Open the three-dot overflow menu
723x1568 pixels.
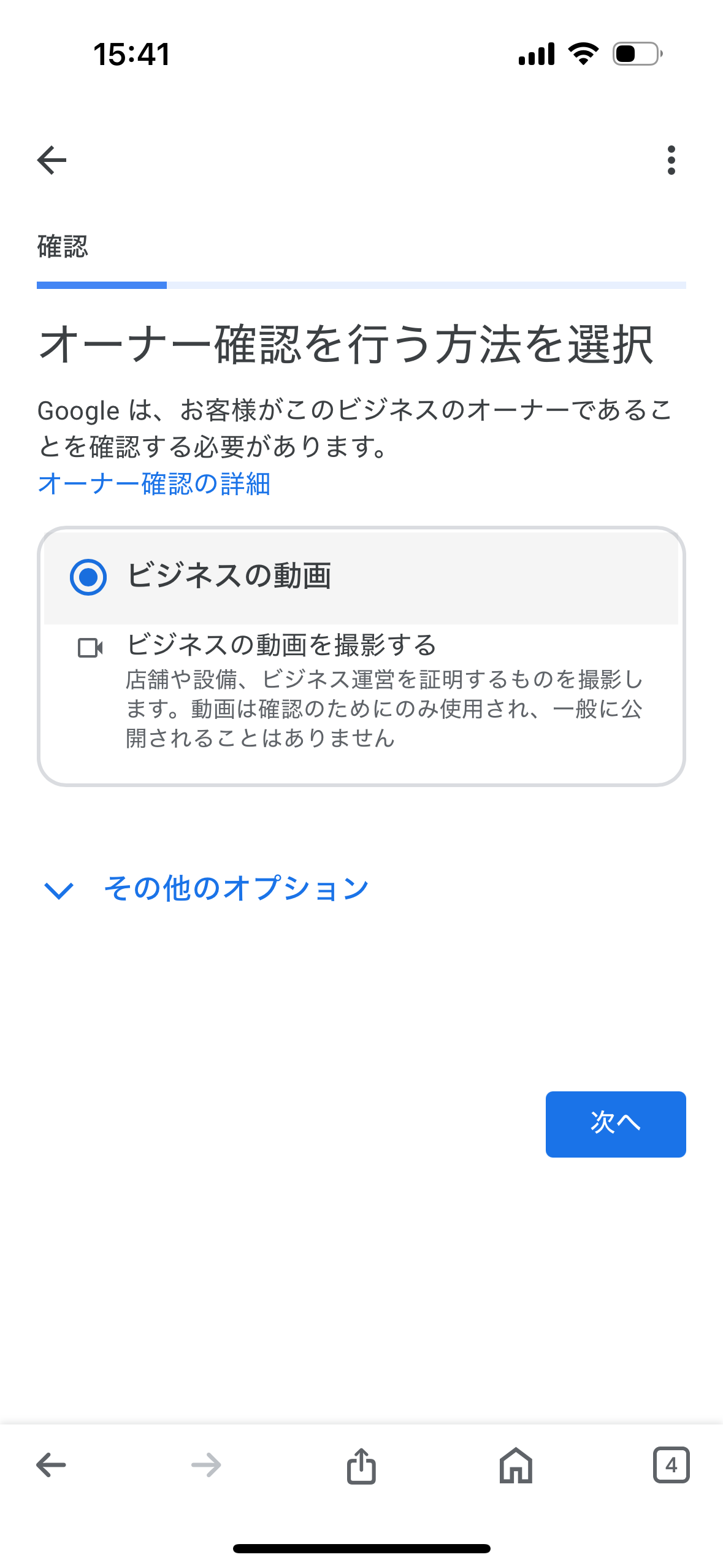671,161
